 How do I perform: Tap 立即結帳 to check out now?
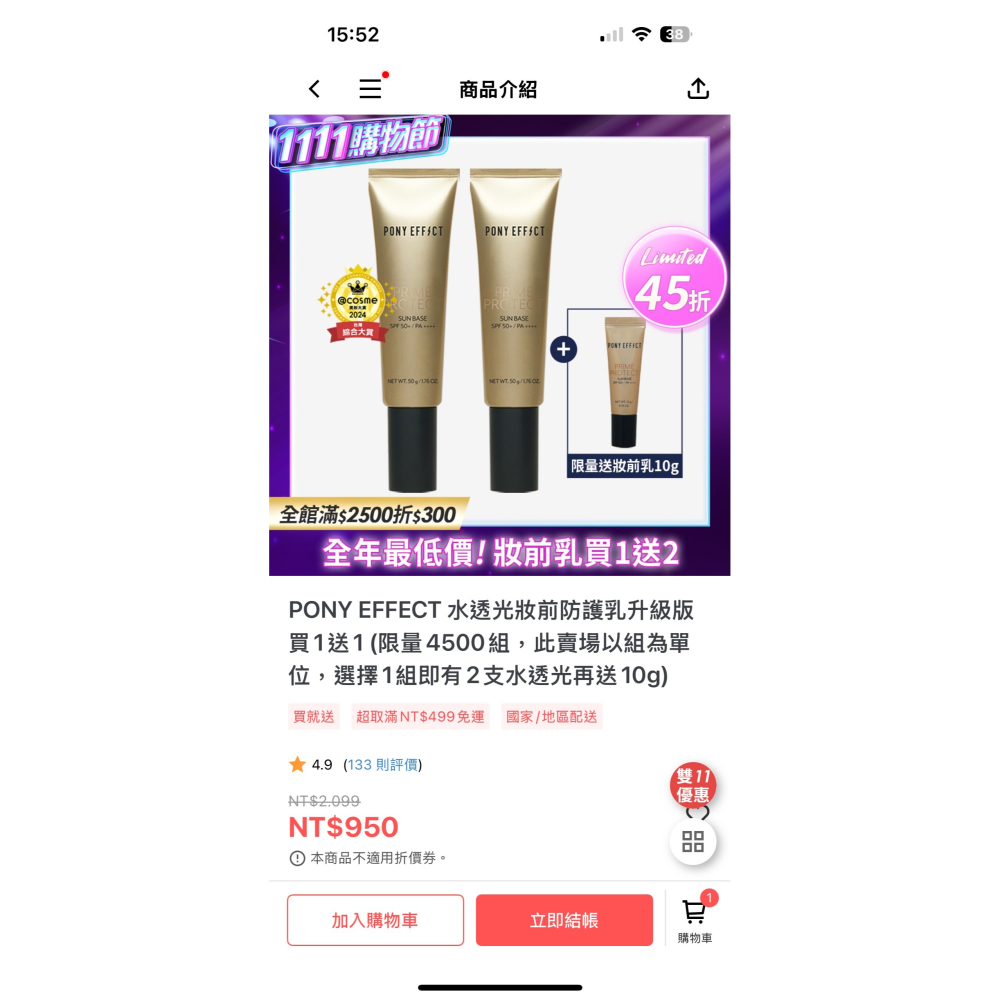[564, 920]
